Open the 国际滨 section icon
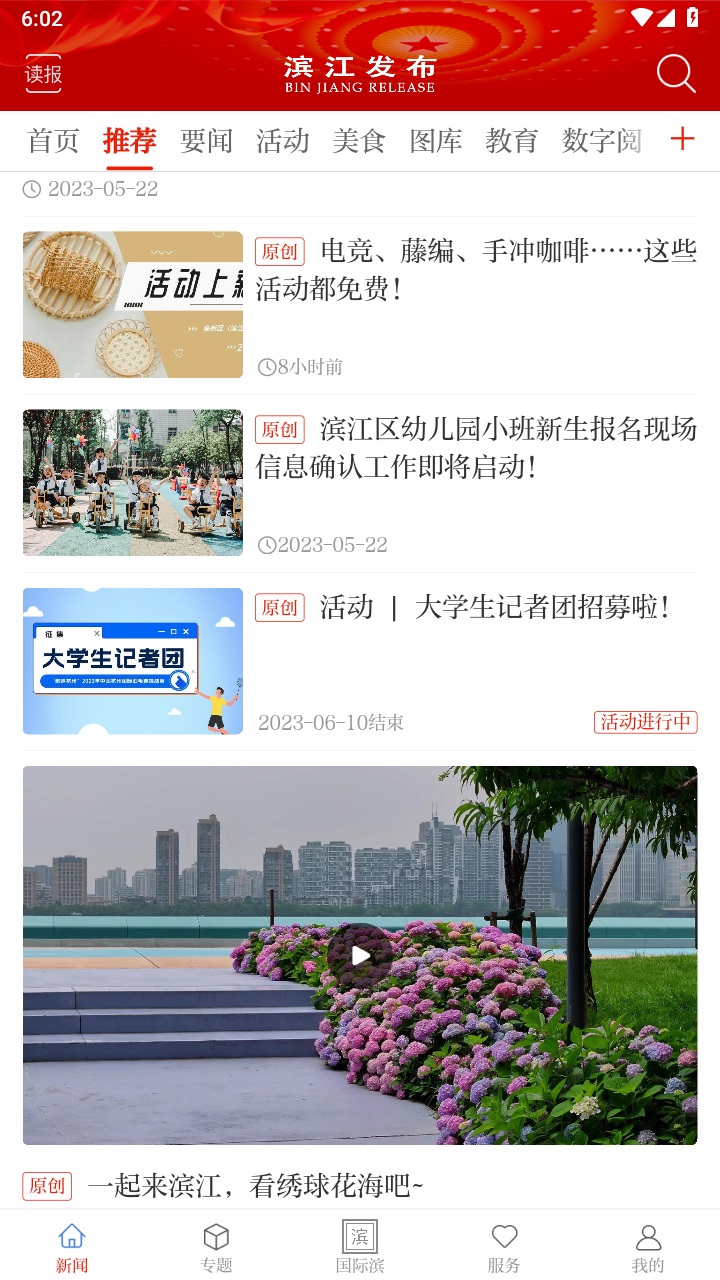 click(x=360, y=1243)
